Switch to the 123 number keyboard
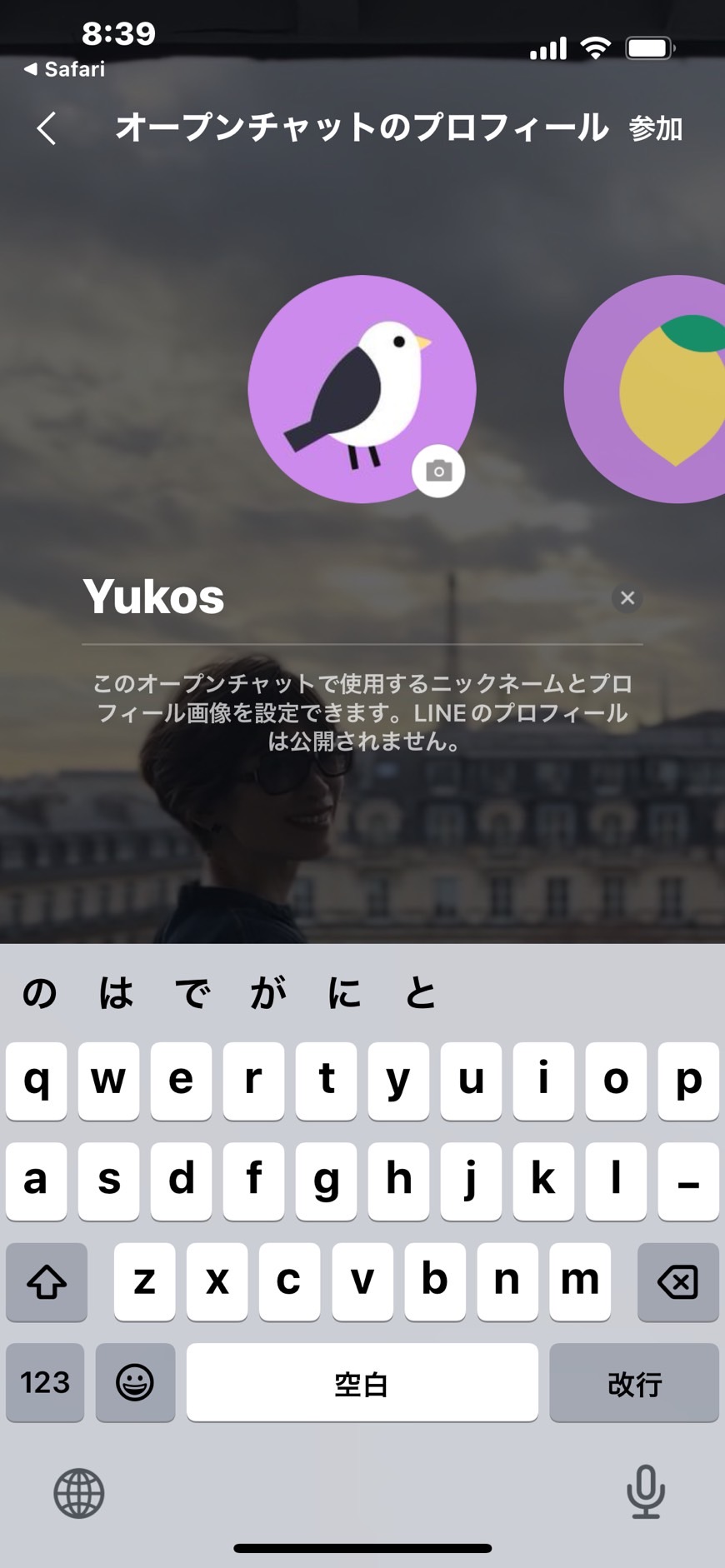 [x=45, y=1382]
